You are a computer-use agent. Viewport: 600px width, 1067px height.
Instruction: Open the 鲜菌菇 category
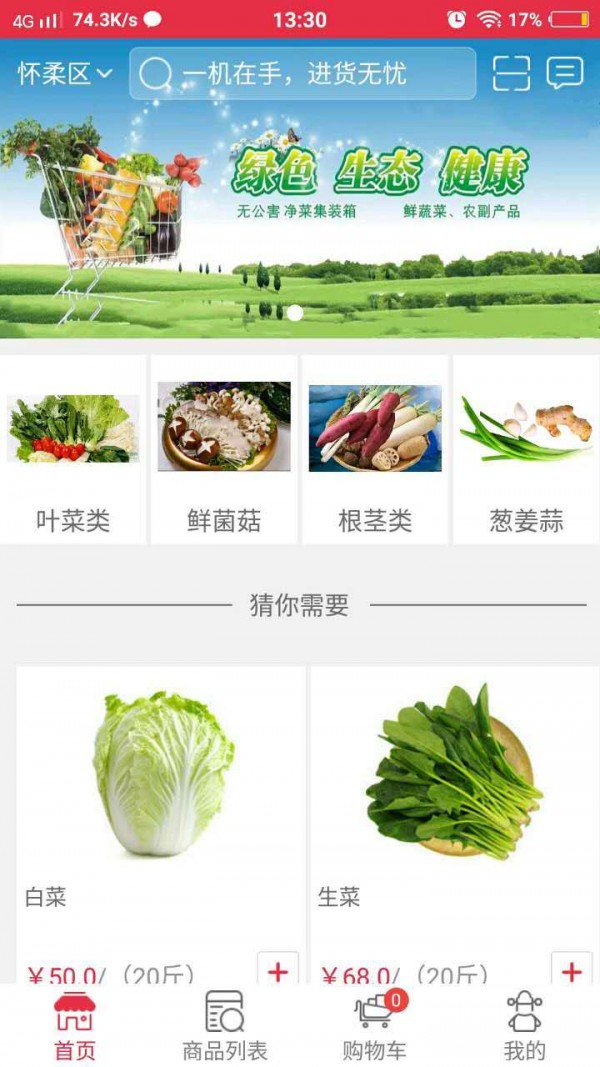[x=224, y=450]
